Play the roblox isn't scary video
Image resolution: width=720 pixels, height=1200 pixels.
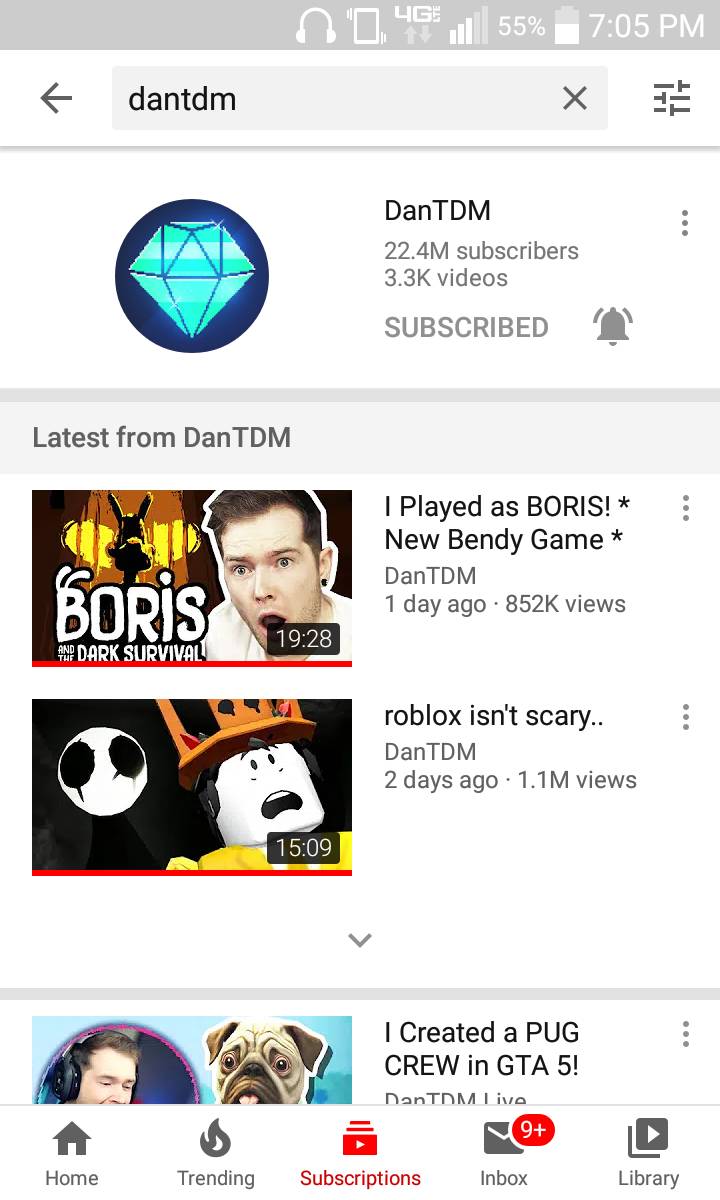click(192, 786)
